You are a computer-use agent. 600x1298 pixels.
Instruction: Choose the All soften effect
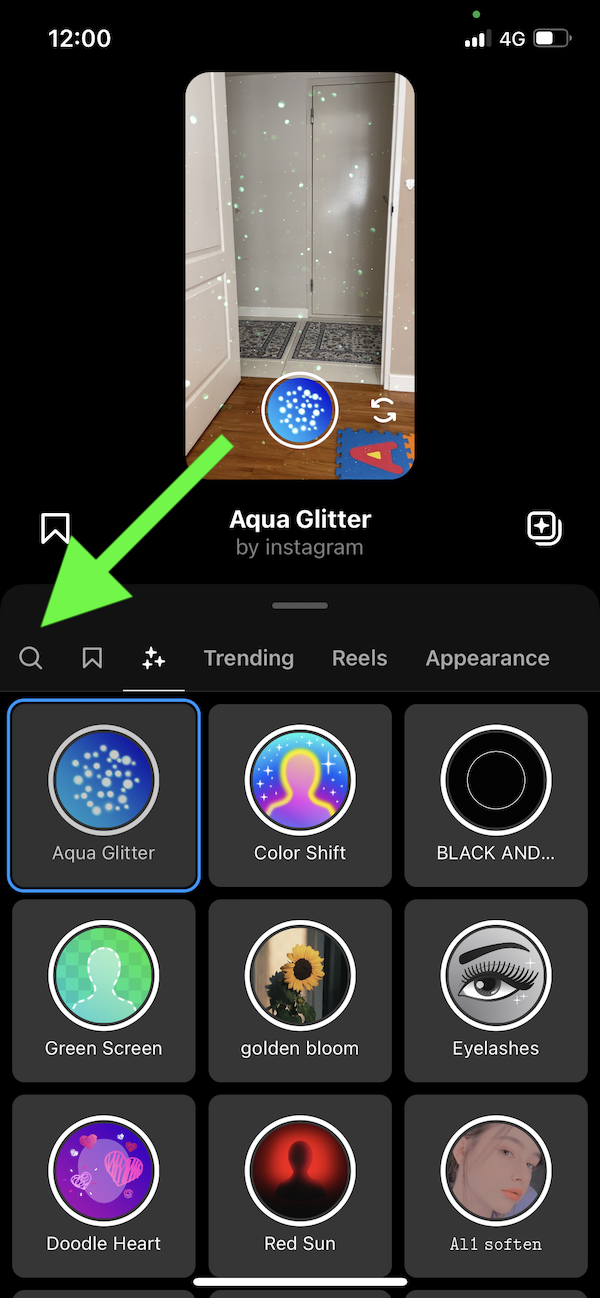496,1185
